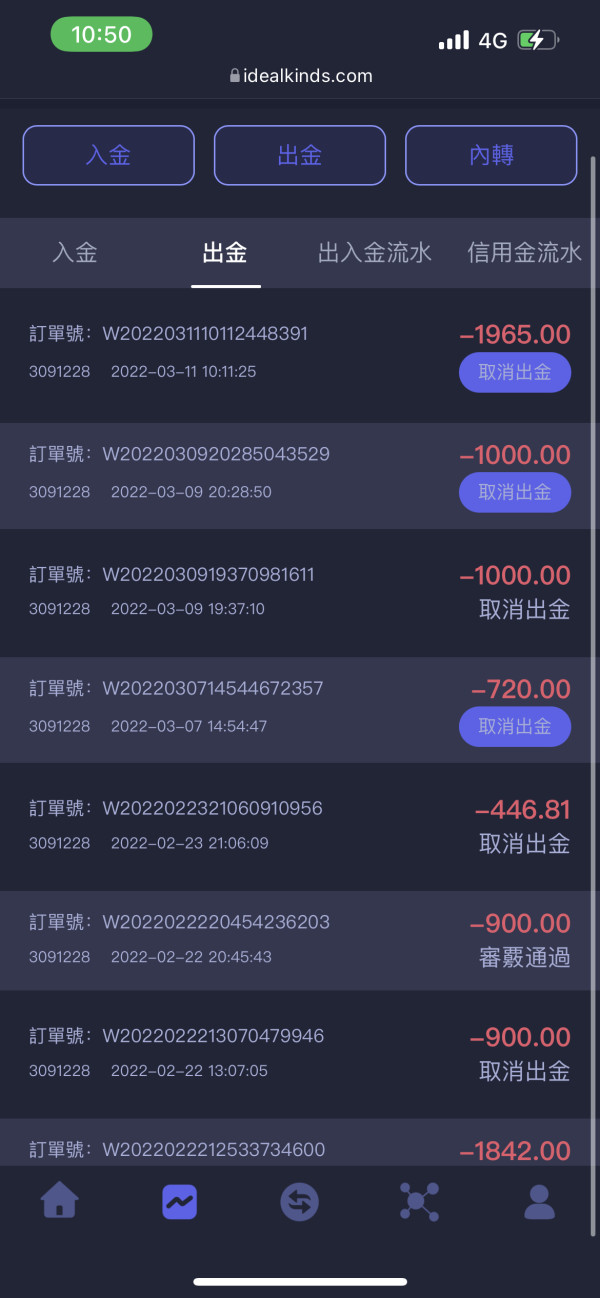Select the 出金 records tab
600x1298 pixels.
(x=225, y=253)
